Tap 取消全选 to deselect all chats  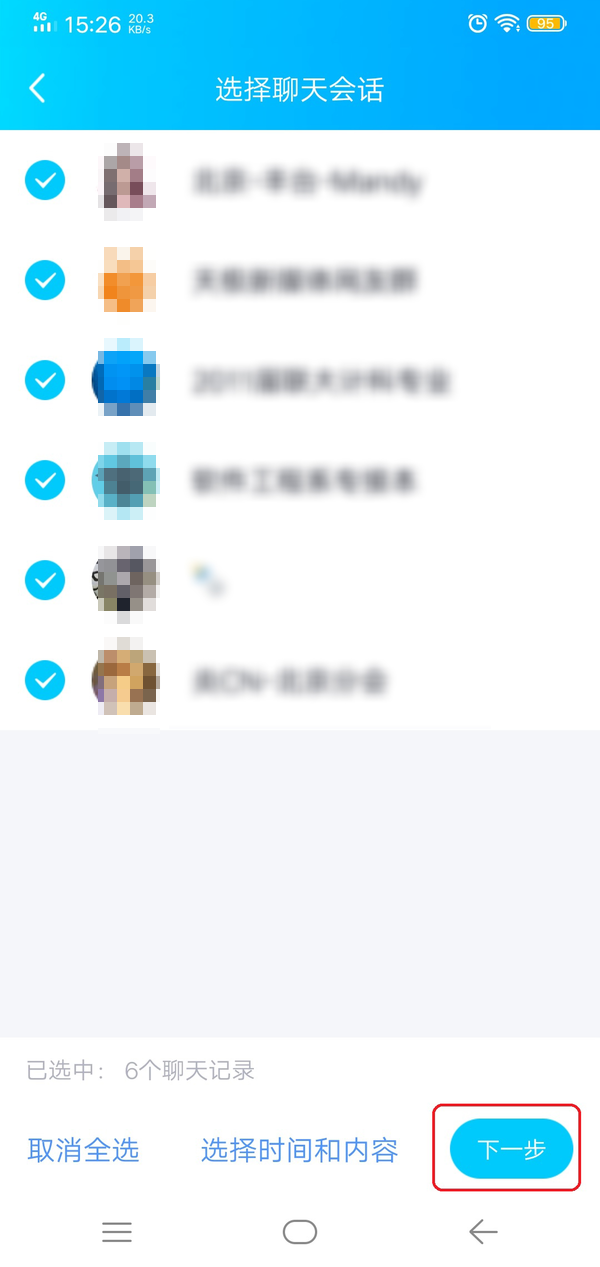[83, 1150]
